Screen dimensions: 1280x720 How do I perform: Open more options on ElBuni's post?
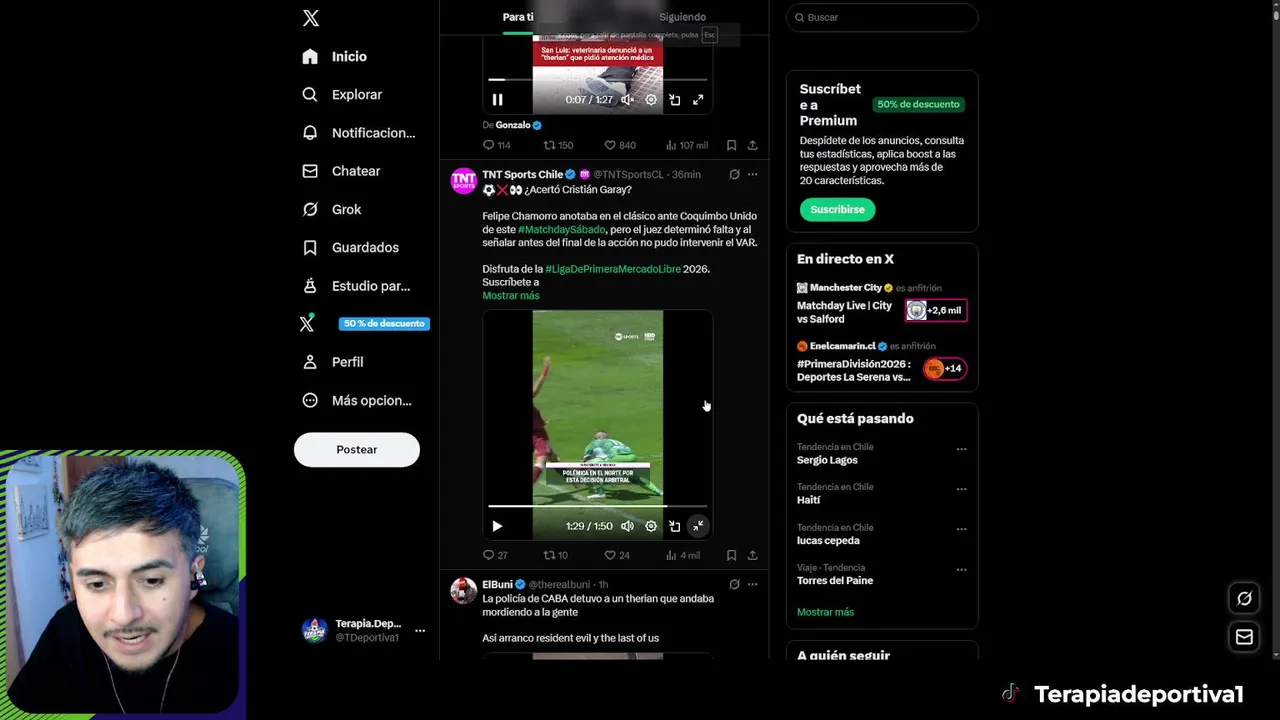[x=753, y=584]
